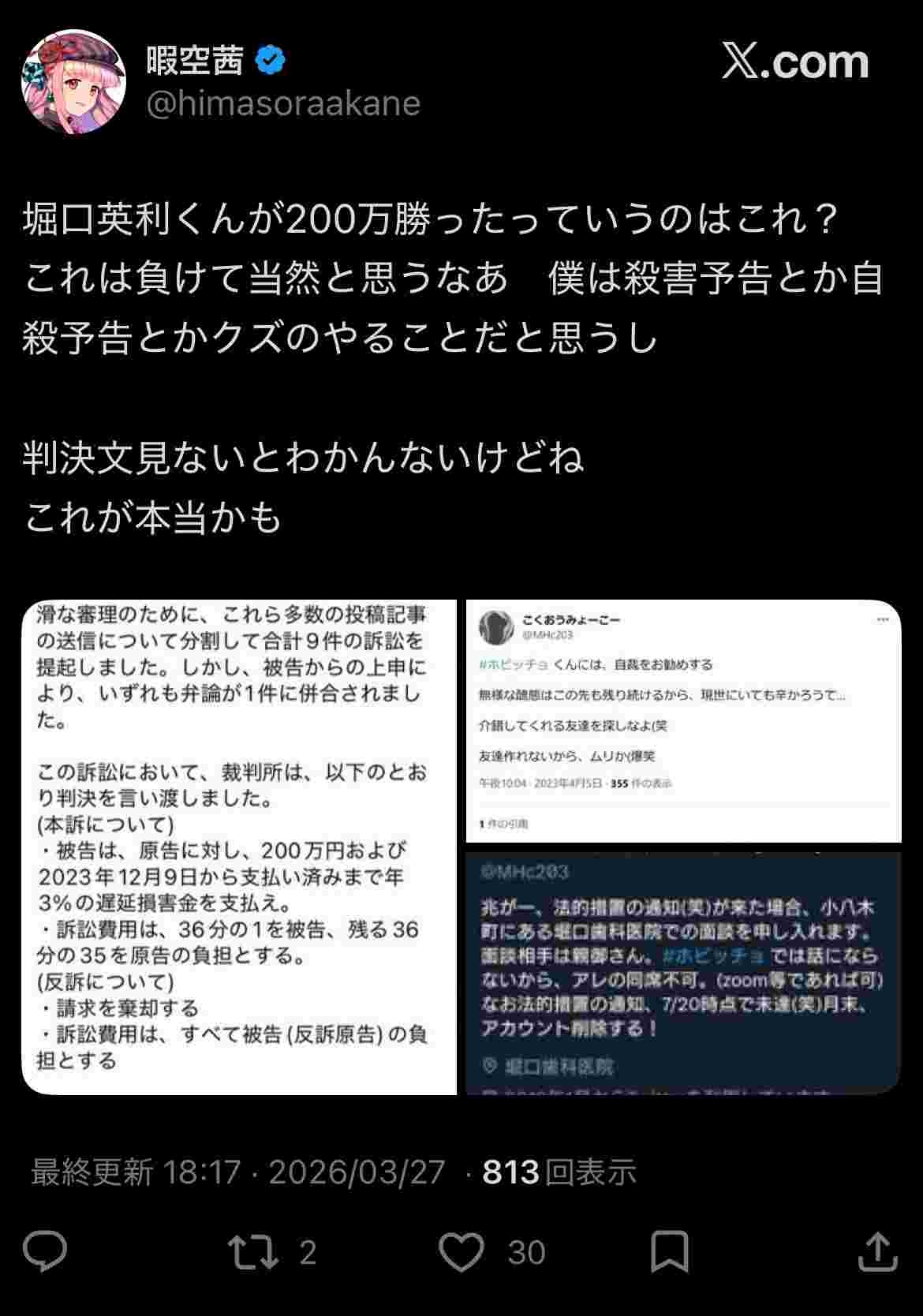Share this post
Screen dimensions: 923x1316
876,1252
